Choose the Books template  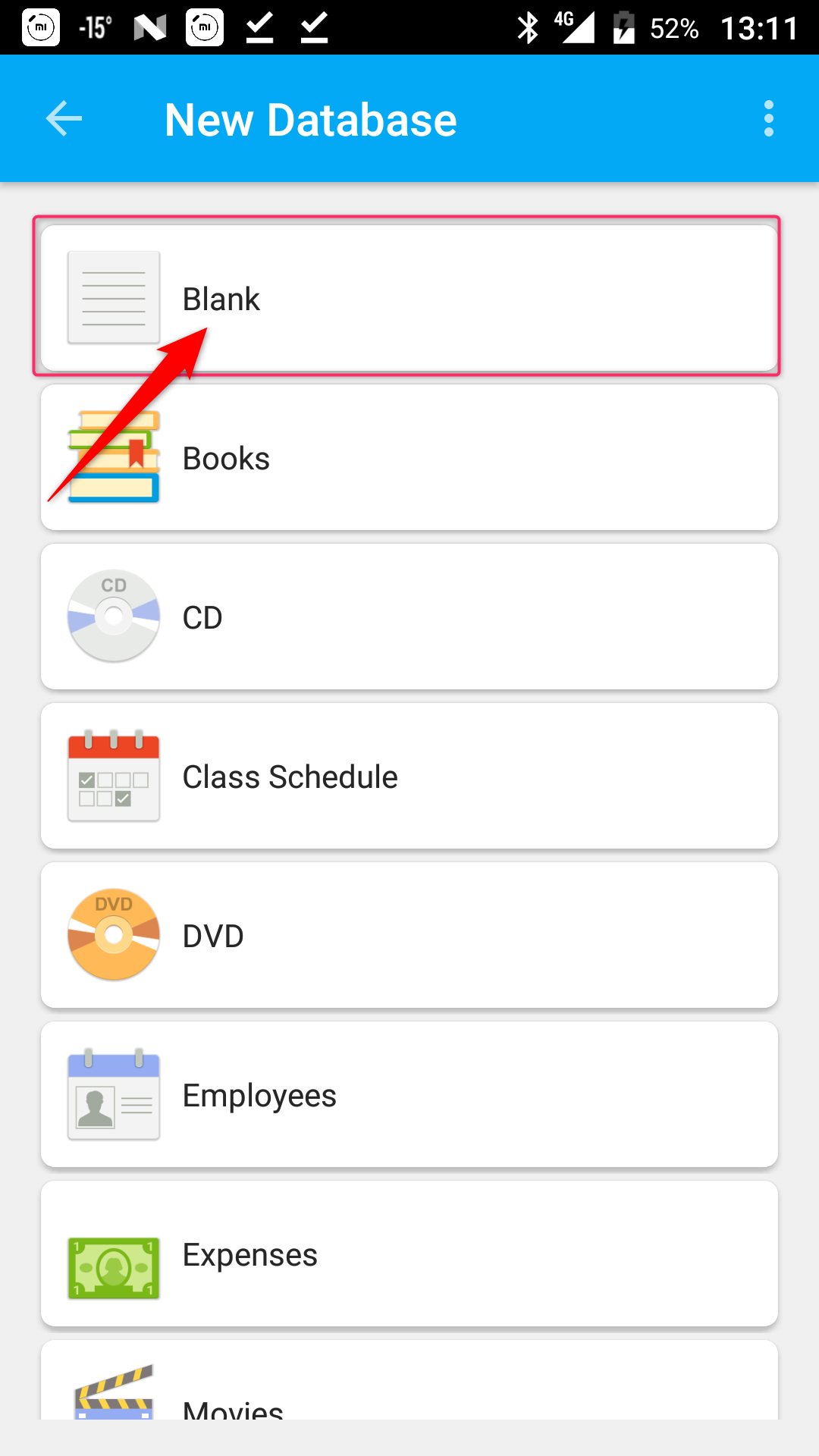(x=409, y=457)
